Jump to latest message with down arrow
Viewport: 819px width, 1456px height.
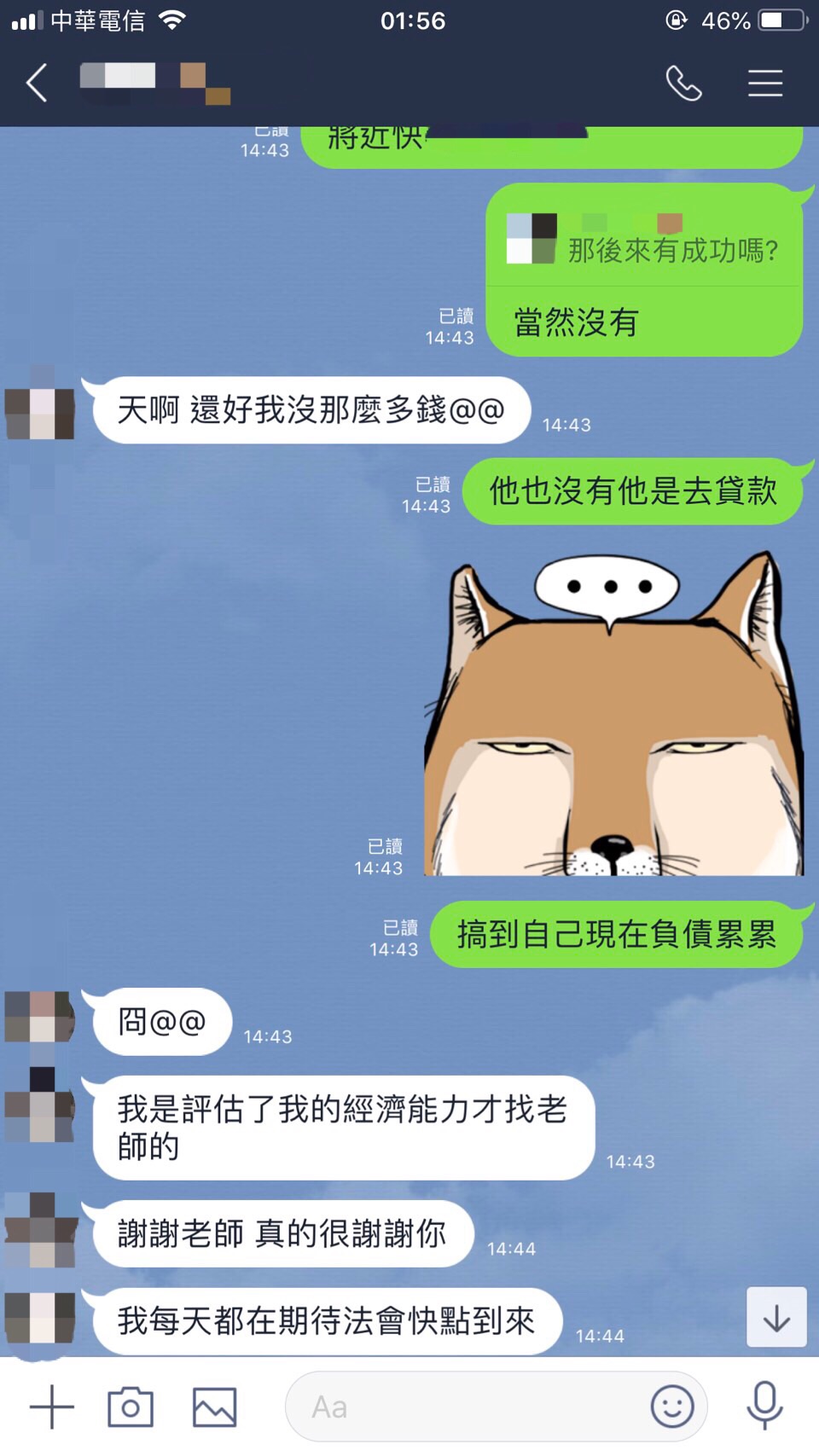(x=776, y=1318)
